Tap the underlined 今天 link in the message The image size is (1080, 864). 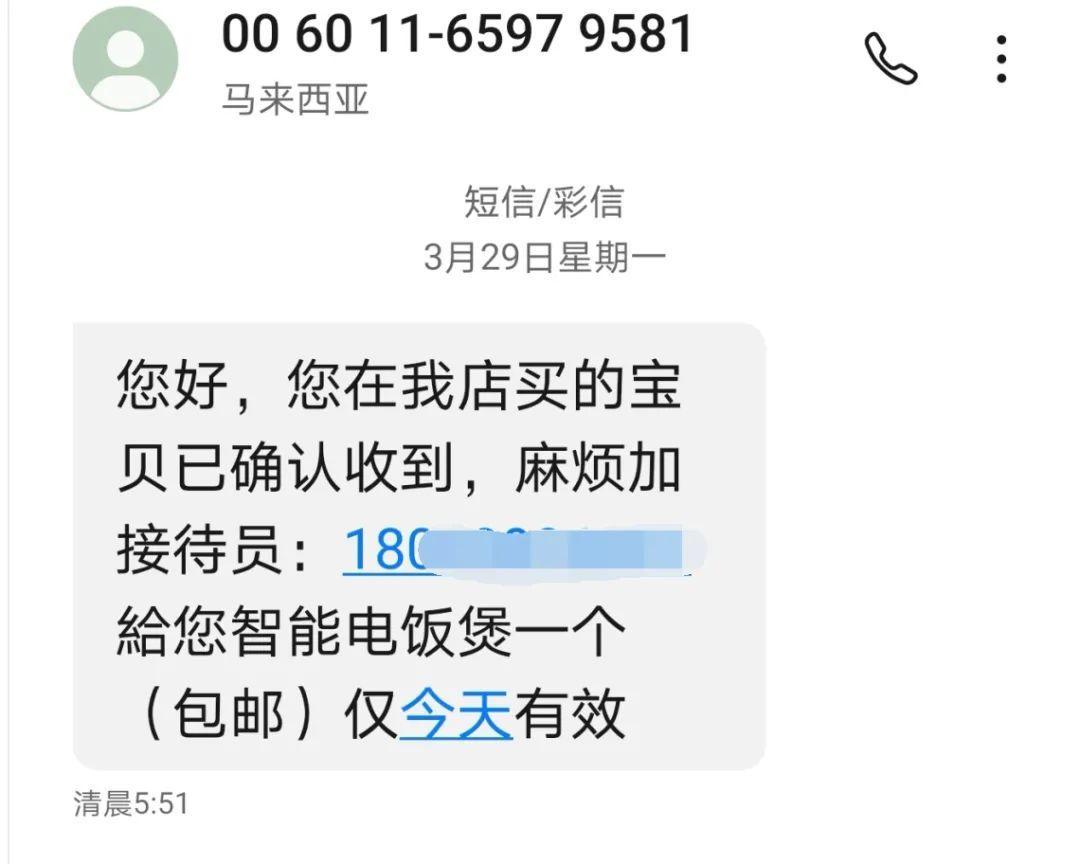click(456, 714)
